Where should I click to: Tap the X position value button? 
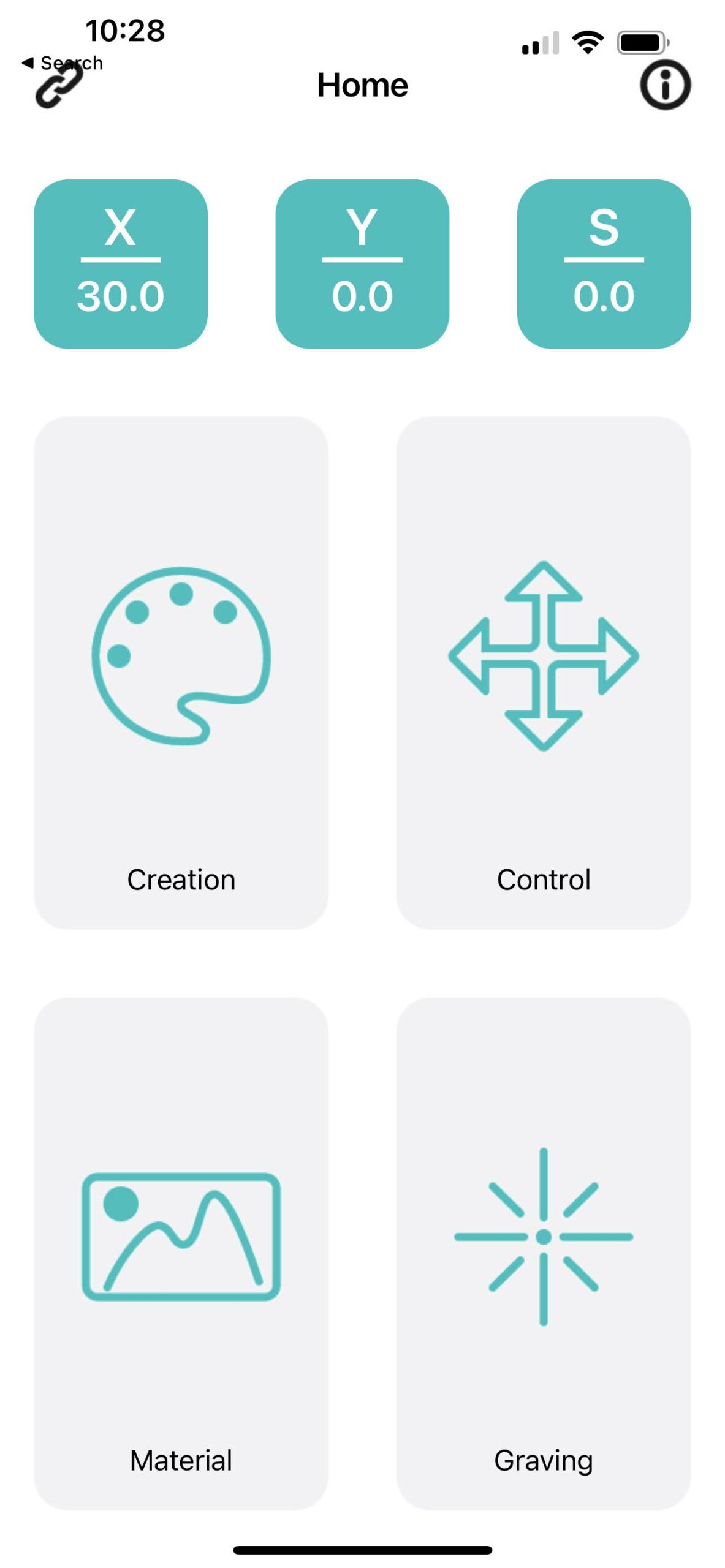pos(121,264)
